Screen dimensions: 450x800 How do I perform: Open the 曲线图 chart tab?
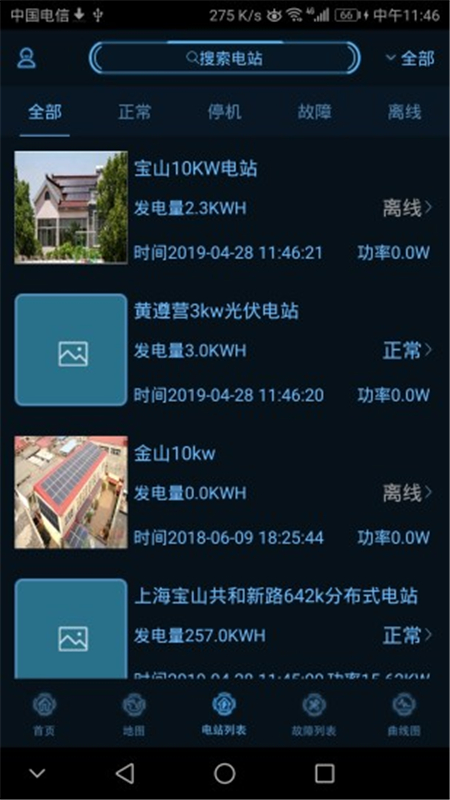(404, 716)
